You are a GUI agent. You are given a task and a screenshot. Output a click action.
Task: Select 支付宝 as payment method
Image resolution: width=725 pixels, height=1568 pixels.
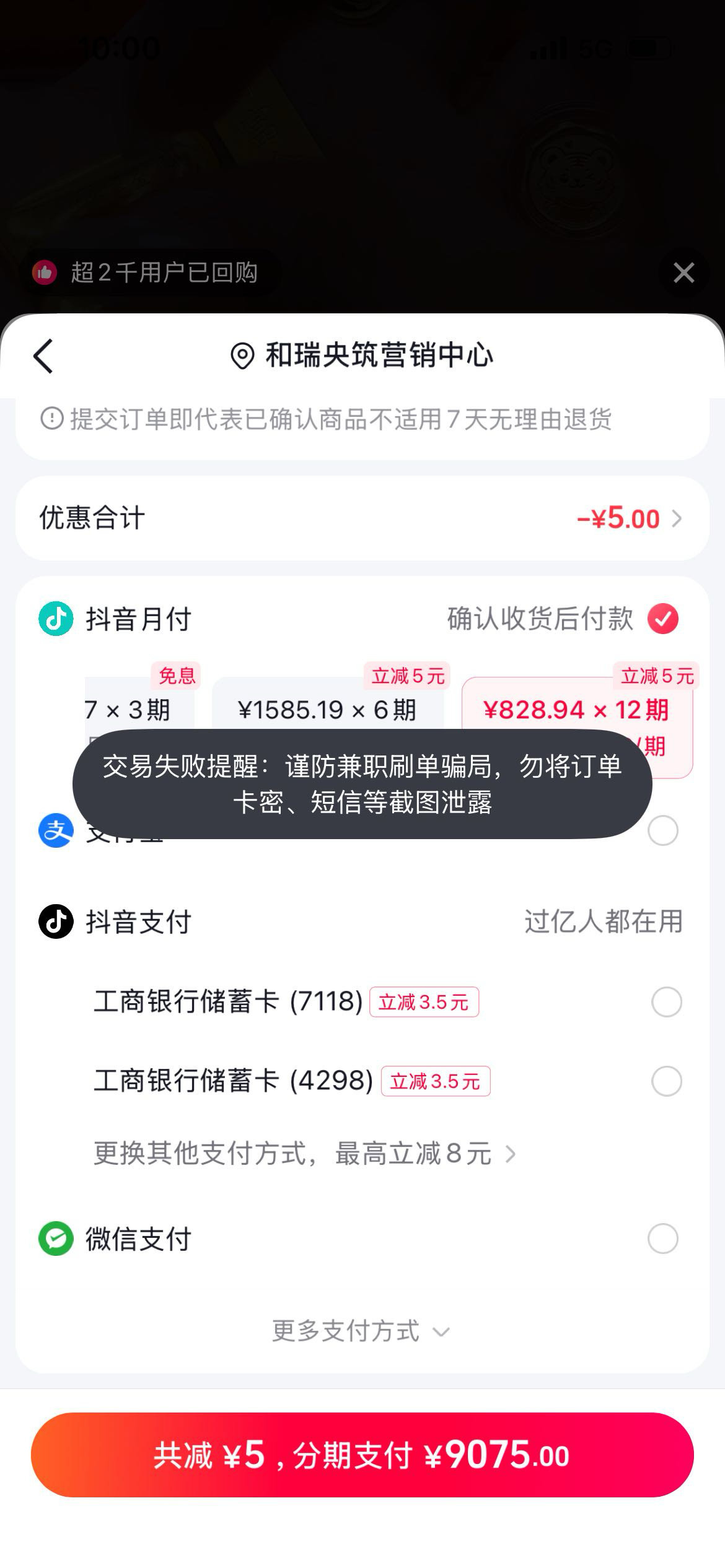coord(663,830)
